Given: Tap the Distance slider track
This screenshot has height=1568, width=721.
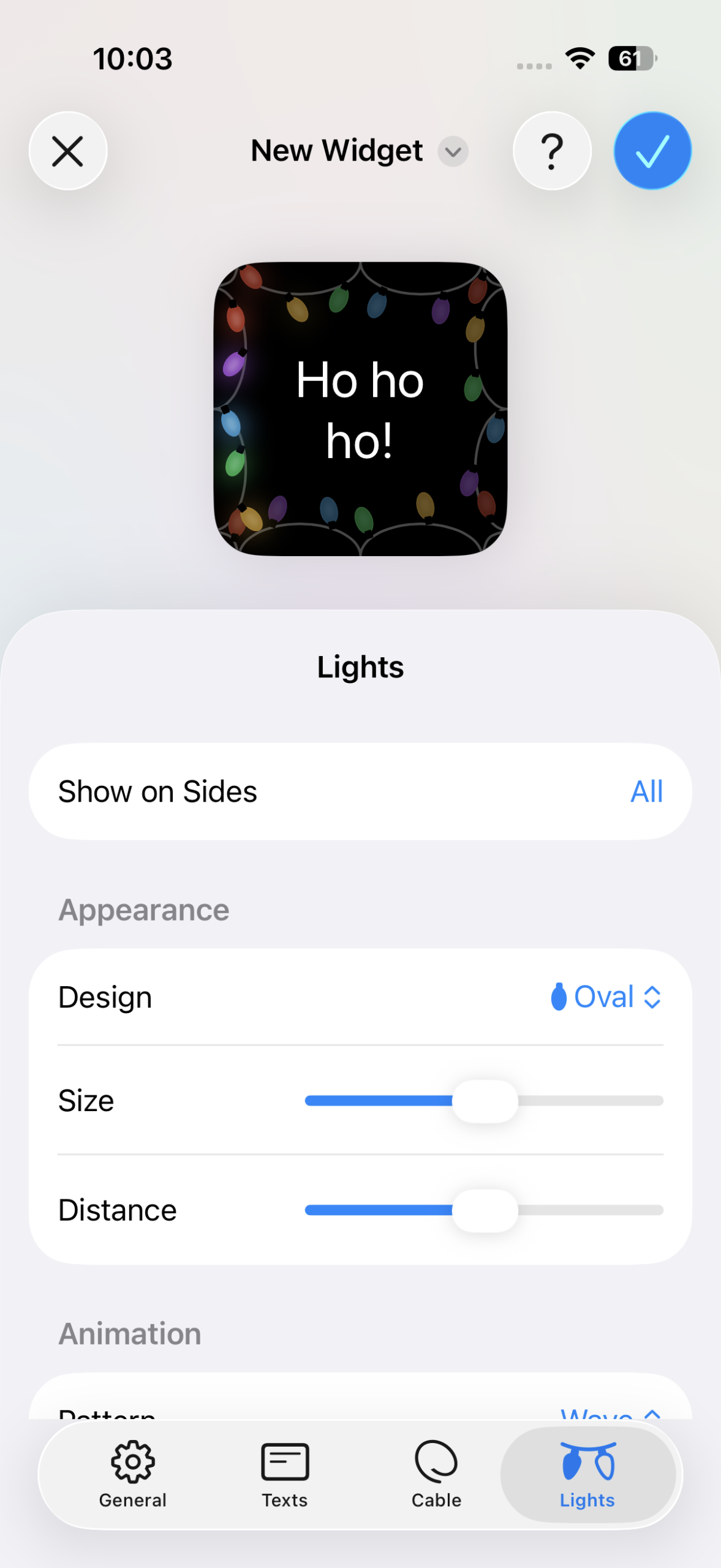Looking at the screenshot, I should click(588, 1210).
